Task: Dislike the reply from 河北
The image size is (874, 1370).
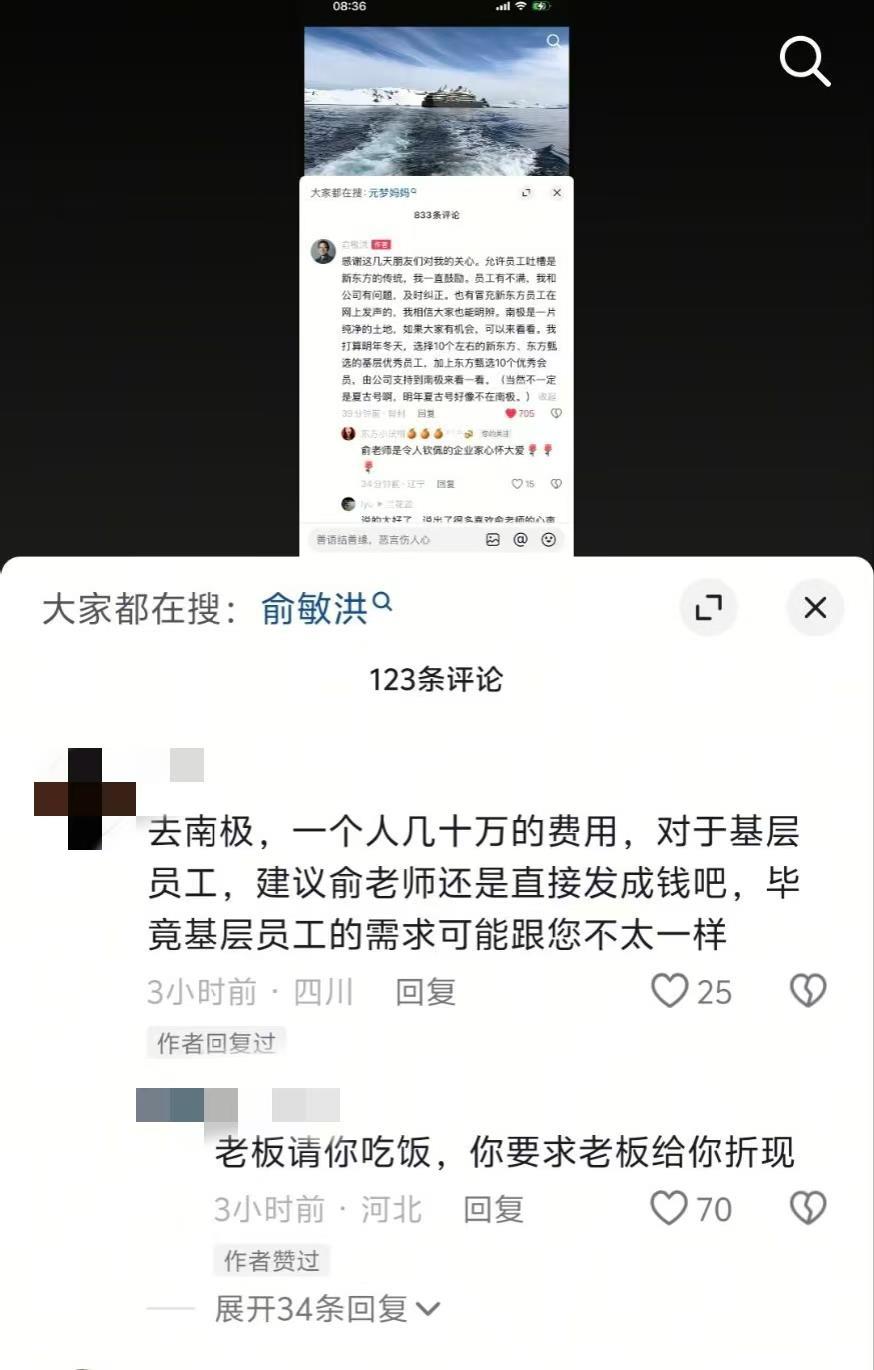Action: (808, 1209)
